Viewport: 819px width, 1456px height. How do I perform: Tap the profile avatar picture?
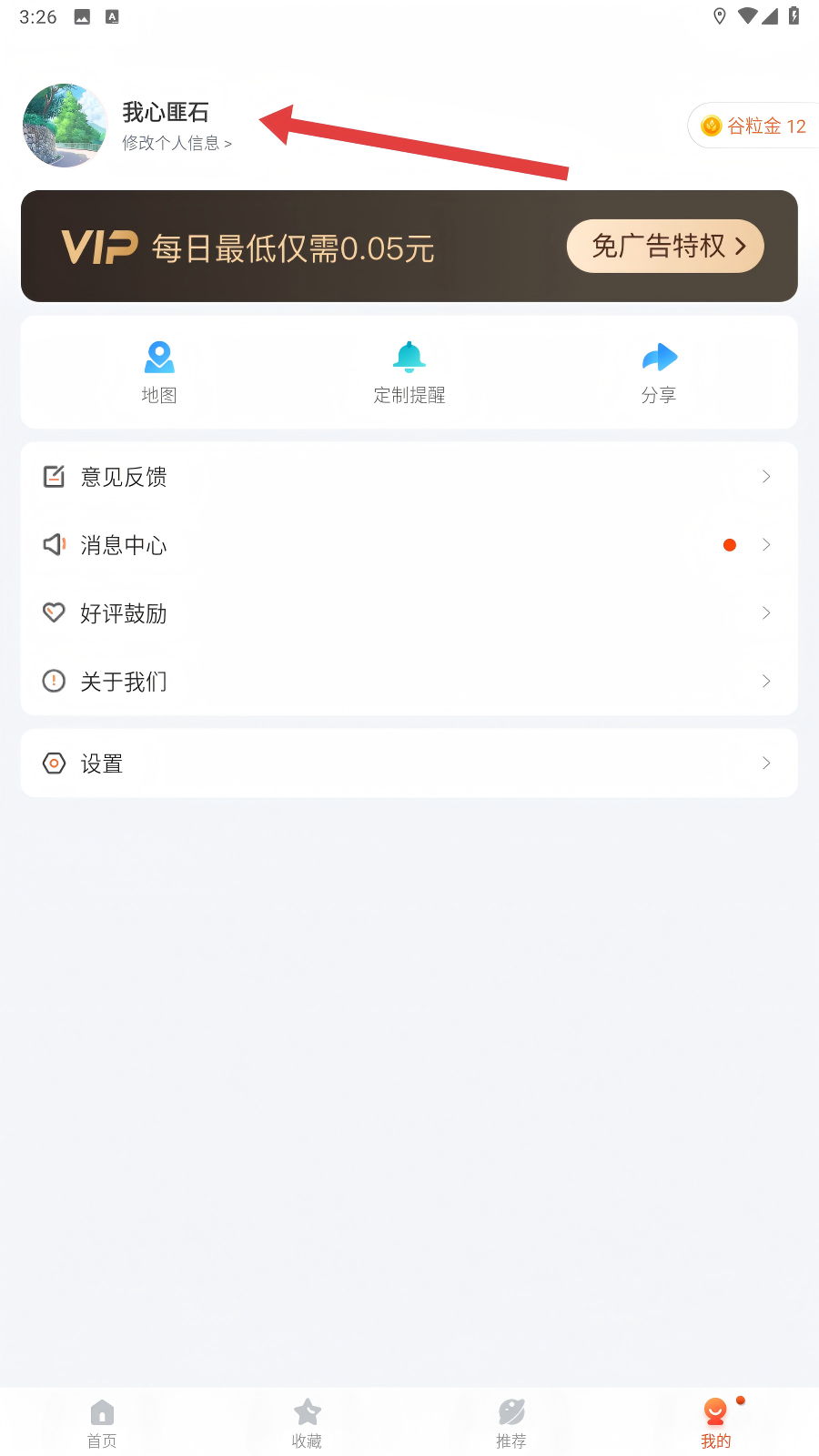(x=65, y=126)
